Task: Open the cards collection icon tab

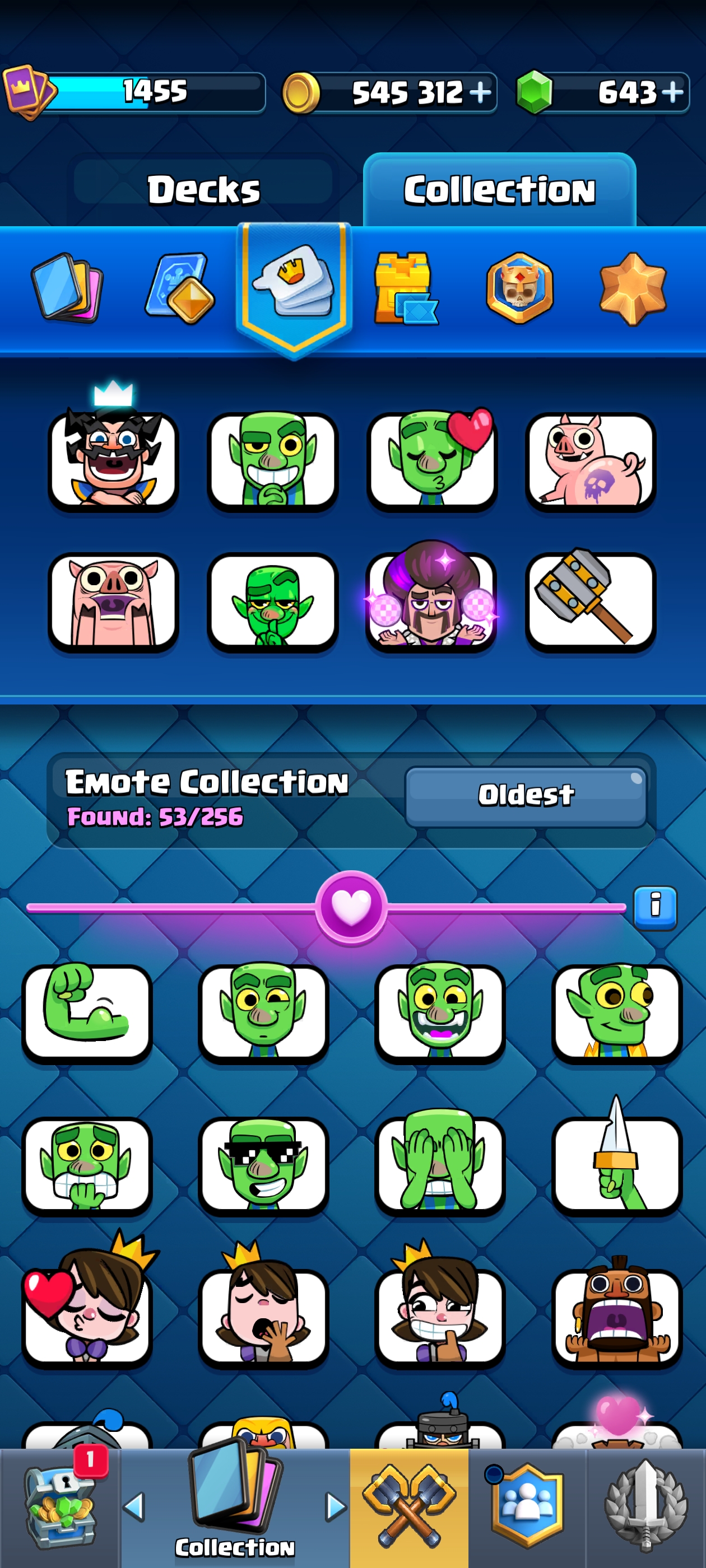Action: click(68, 287)
